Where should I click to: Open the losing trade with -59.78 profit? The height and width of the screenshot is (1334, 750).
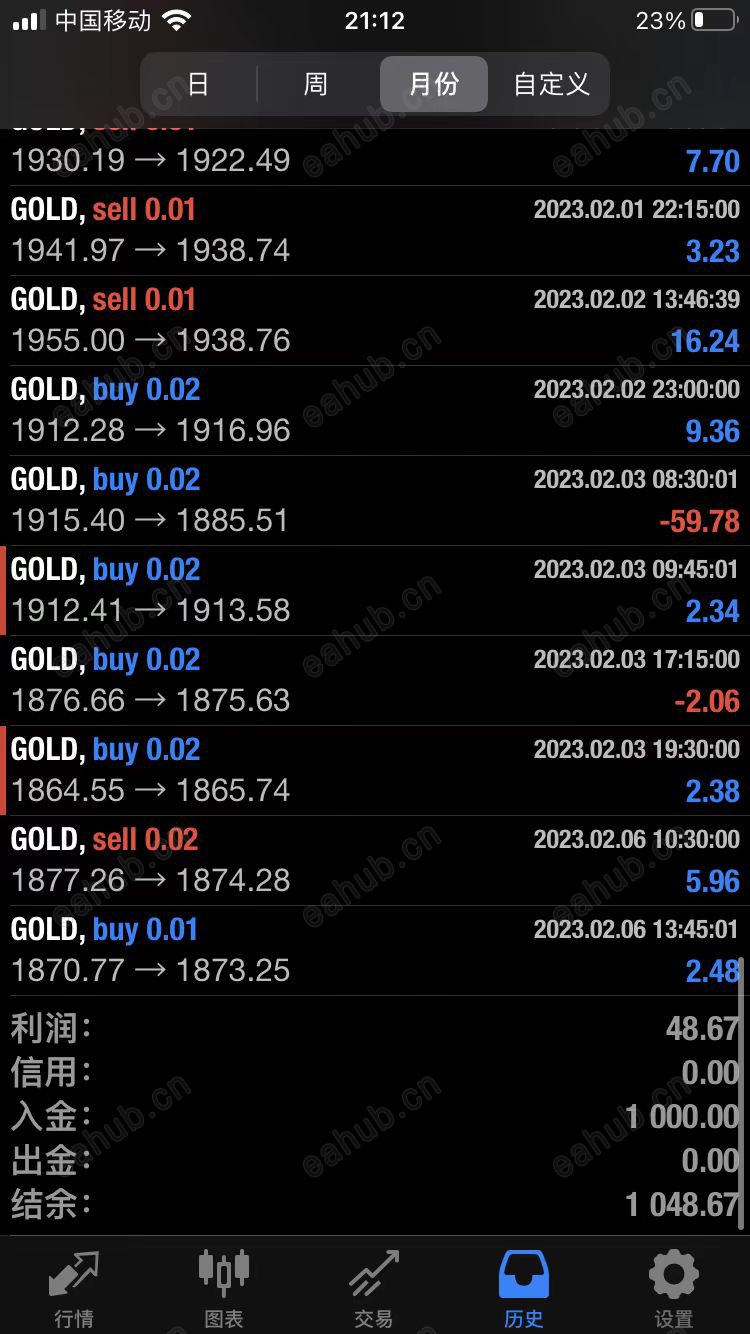click(375, 501)
